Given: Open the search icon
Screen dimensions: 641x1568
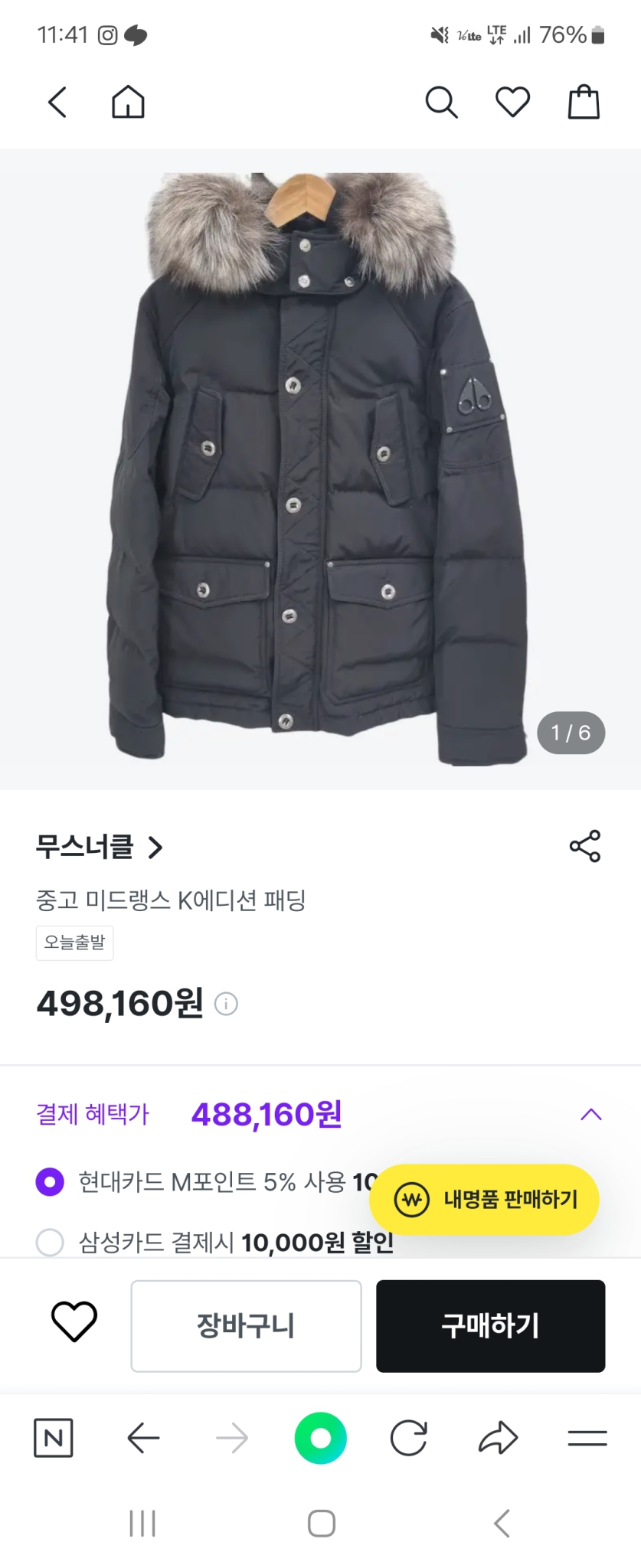Looking at the screenshot, I should (441, 101).
